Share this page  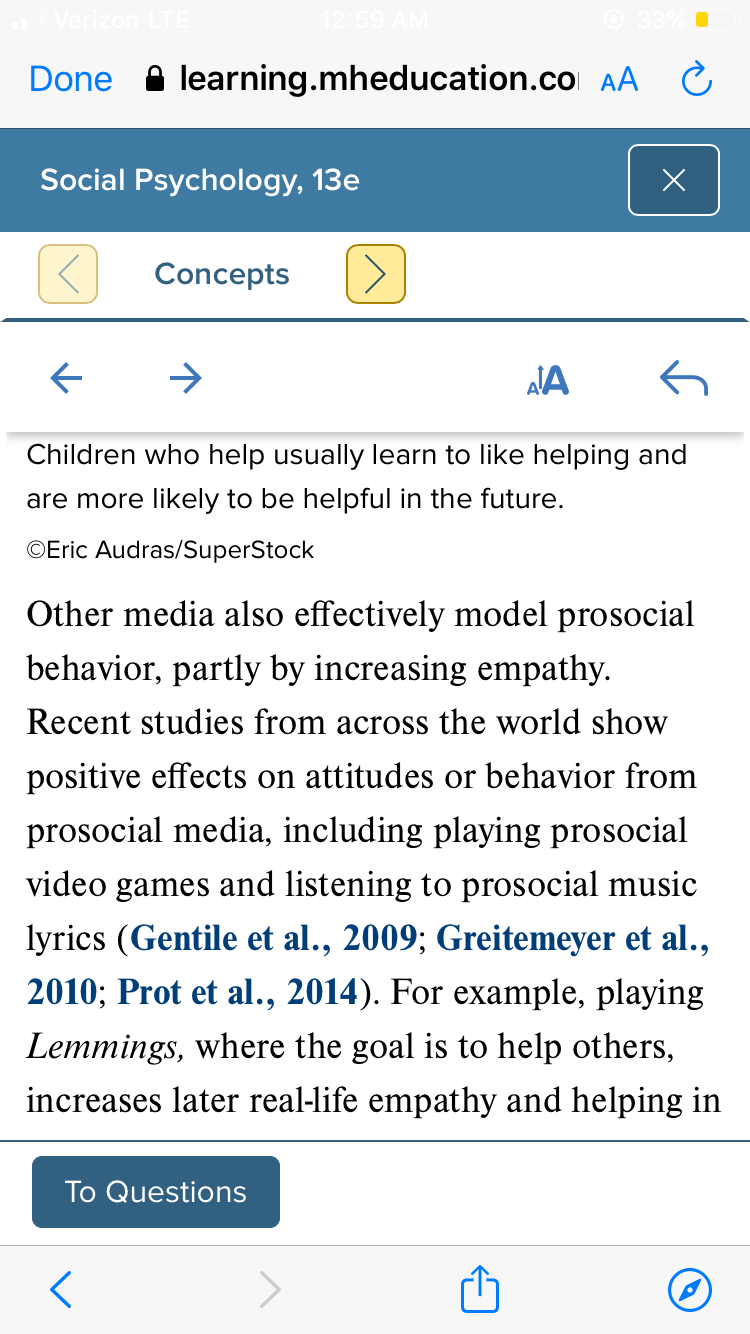[480, 1288]
